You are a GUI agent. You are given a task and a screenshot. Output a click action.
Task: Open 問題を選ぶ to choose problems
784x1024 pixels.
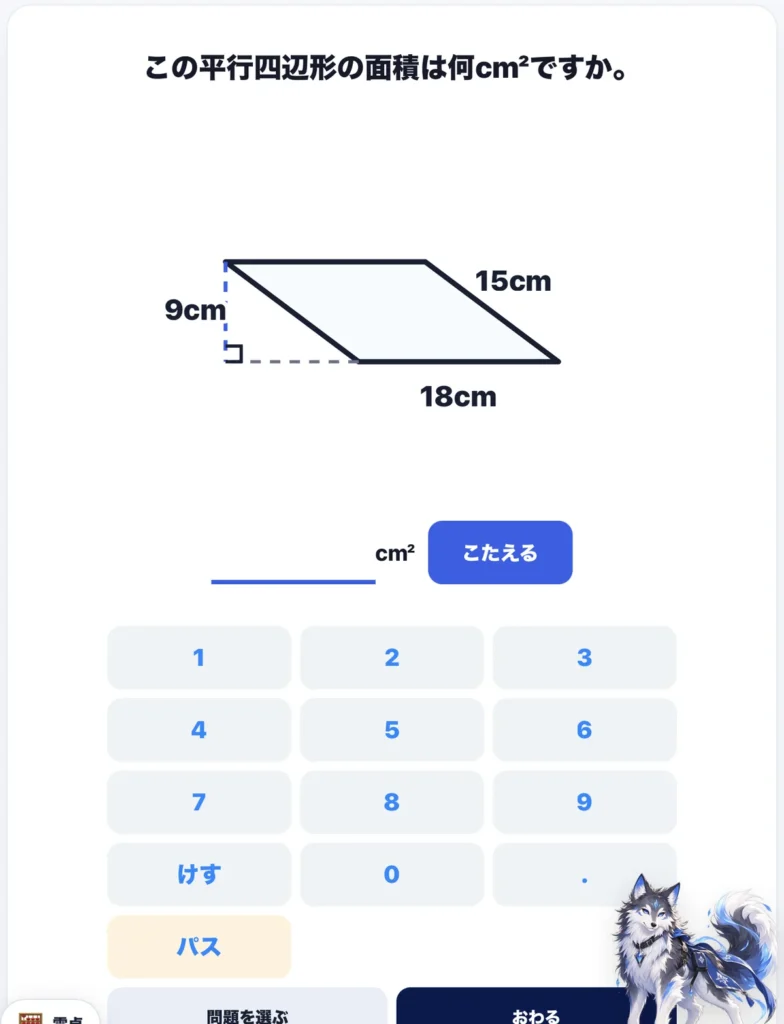[x=247, y=1007]
